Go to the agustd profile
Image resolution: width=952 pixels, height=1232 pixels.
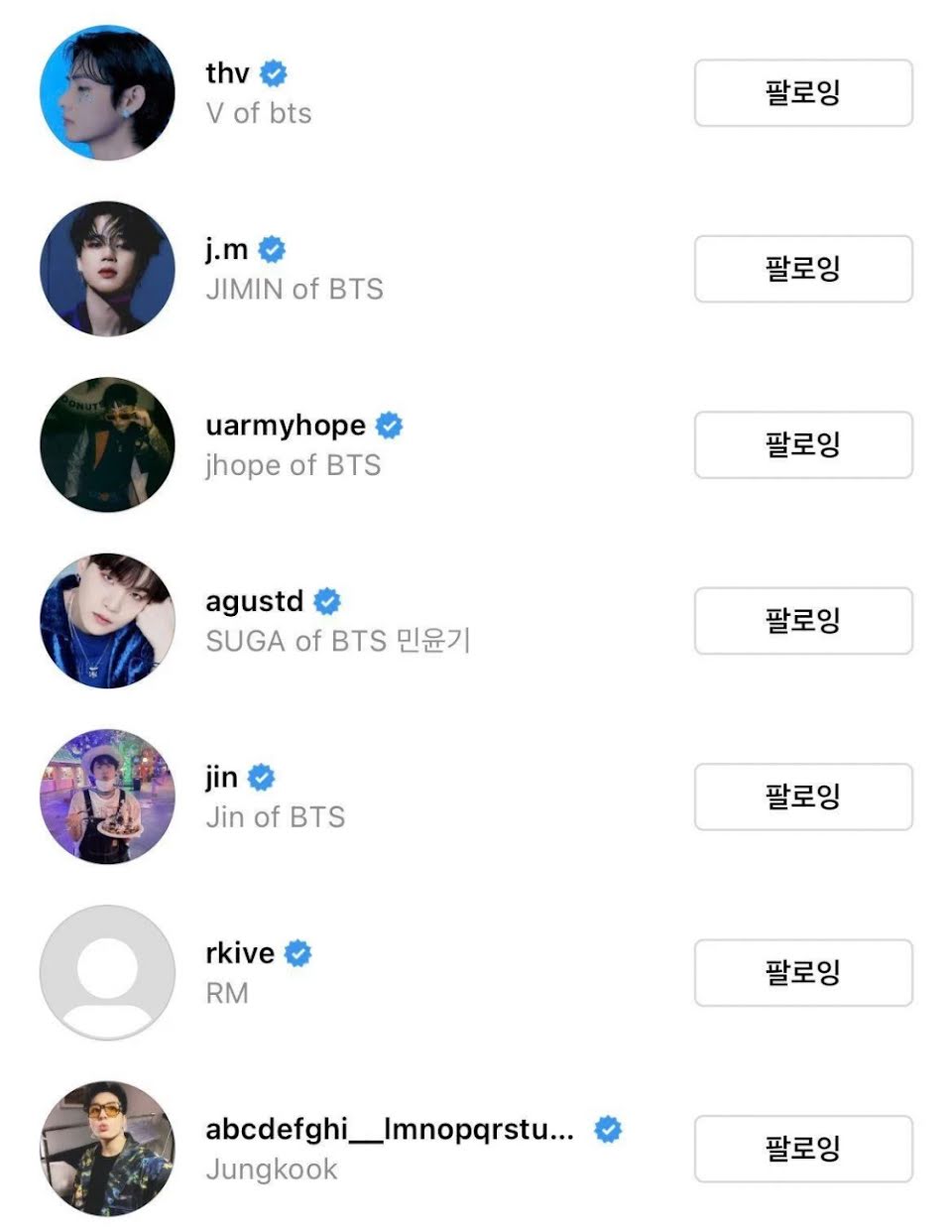click(254, 601)
